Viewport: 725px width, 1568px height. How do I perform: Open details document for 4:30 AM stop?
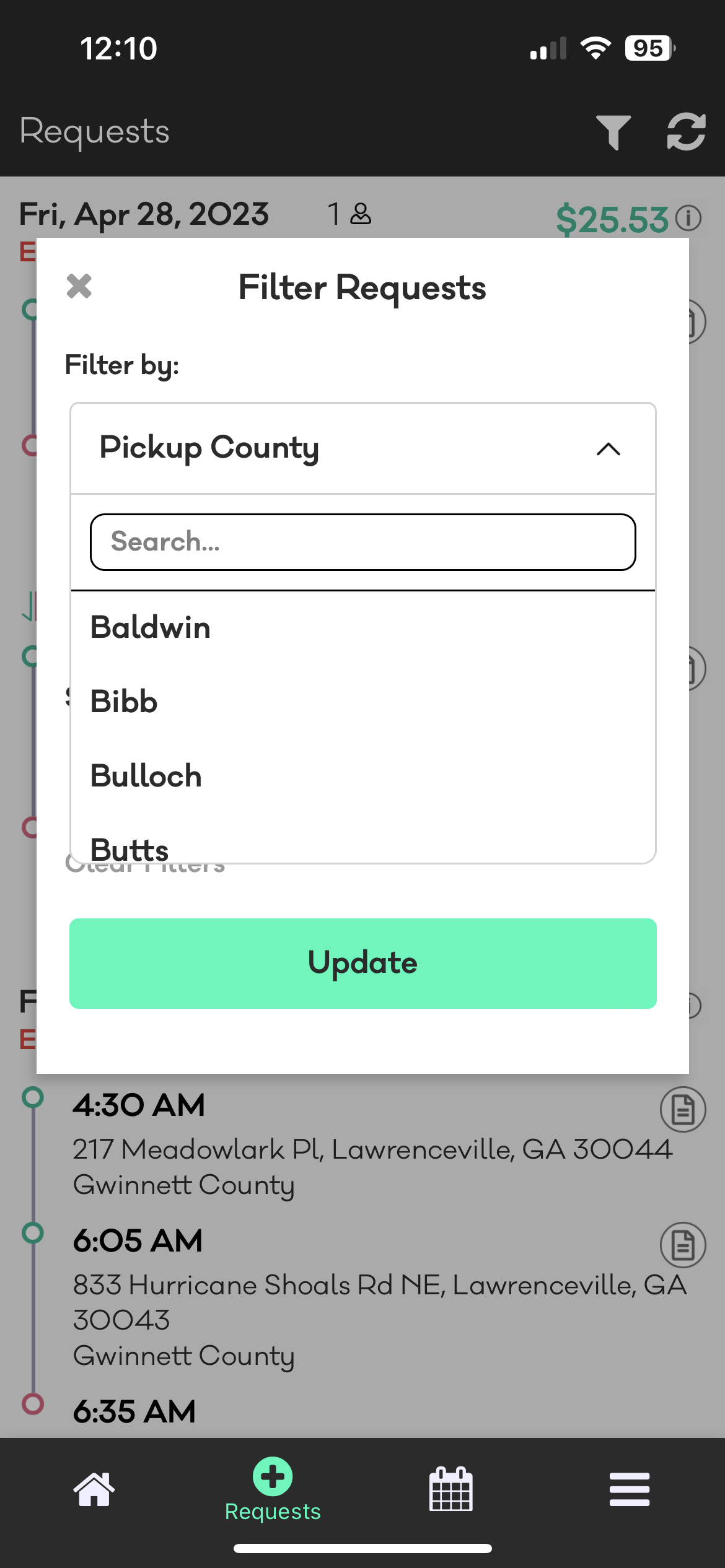(683, 1110)
